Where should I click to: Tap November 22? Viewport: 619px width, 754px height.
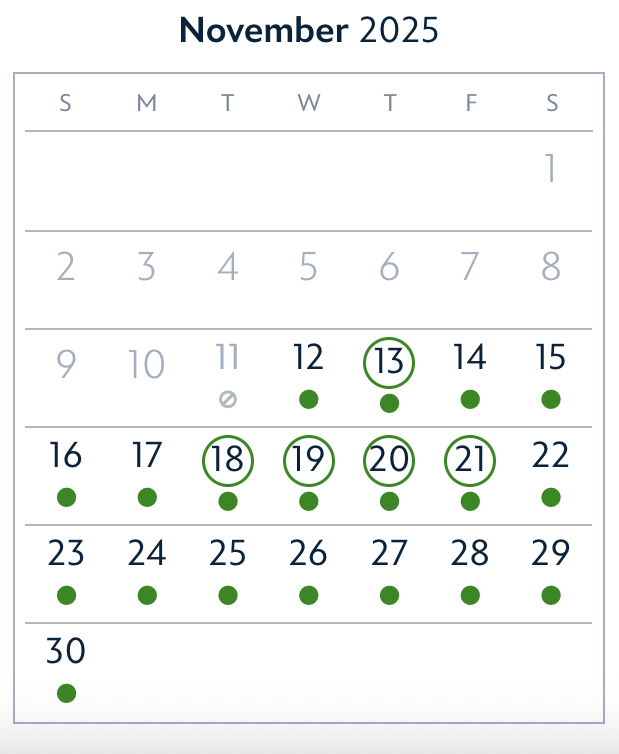point(550,459)
